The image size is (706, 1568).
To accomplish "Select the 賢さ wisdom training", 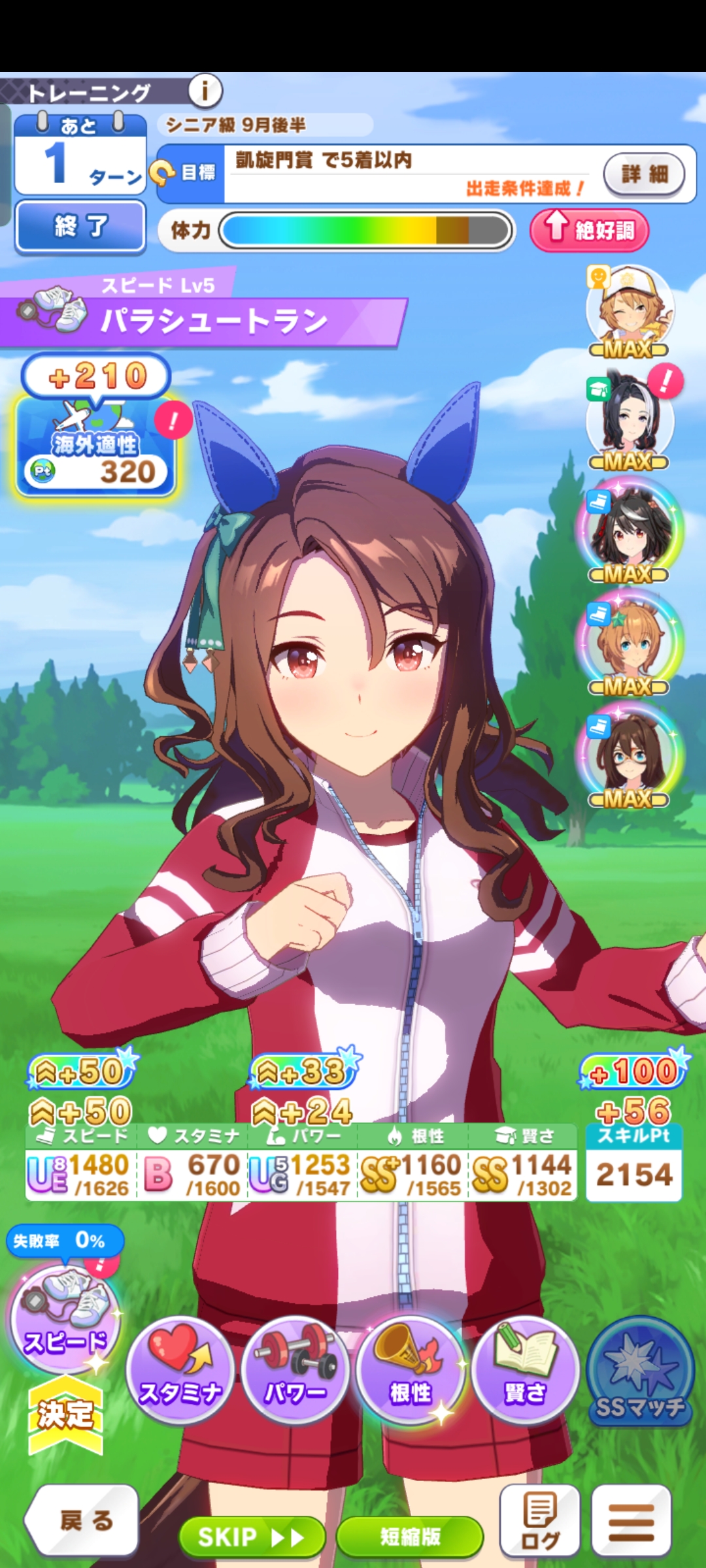I will coord(525,1371).
